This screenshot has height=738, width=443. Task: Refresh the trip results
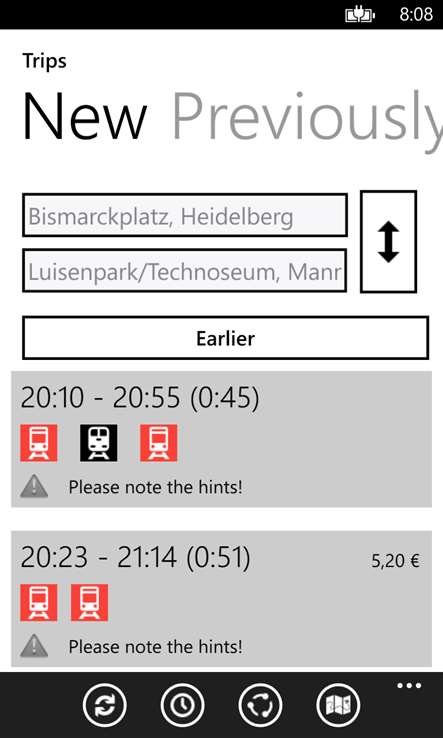pos(105,705)
